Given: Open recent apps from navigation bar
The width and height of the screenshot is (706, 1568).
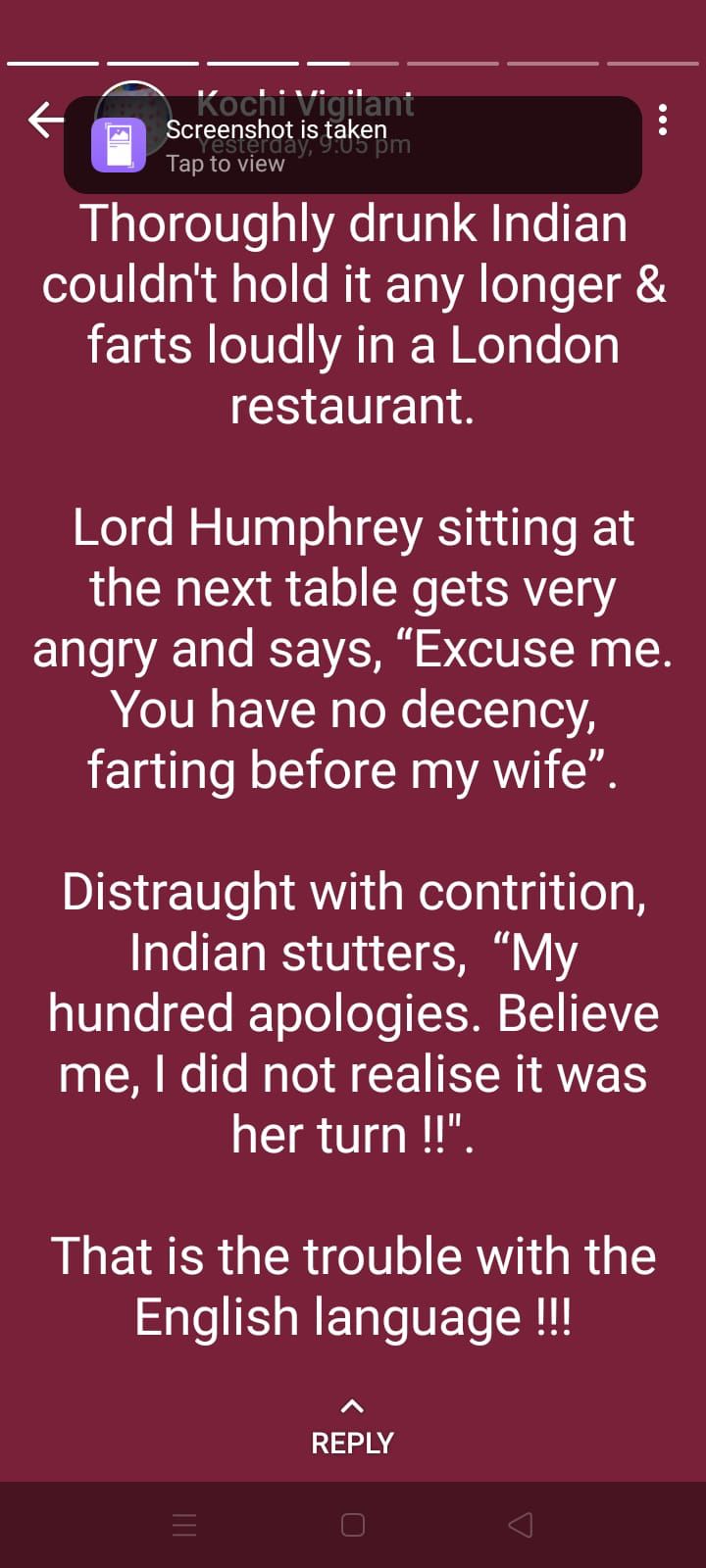Looking at the screenshot, I should coord(184,1525).
